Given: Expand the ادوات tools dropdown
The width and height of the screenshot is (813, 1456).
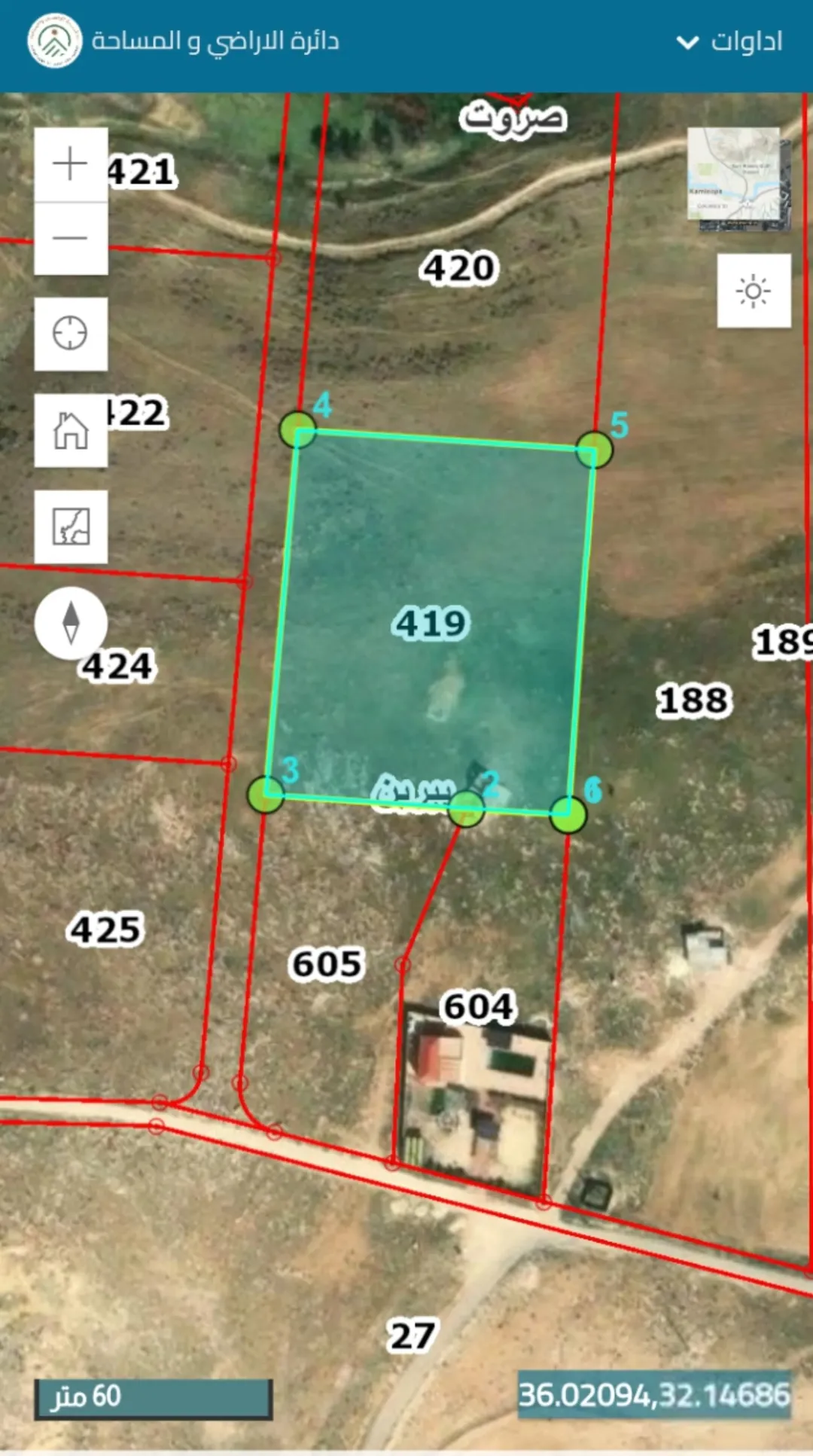Looking at the screenshot, I should coord(729,41).
